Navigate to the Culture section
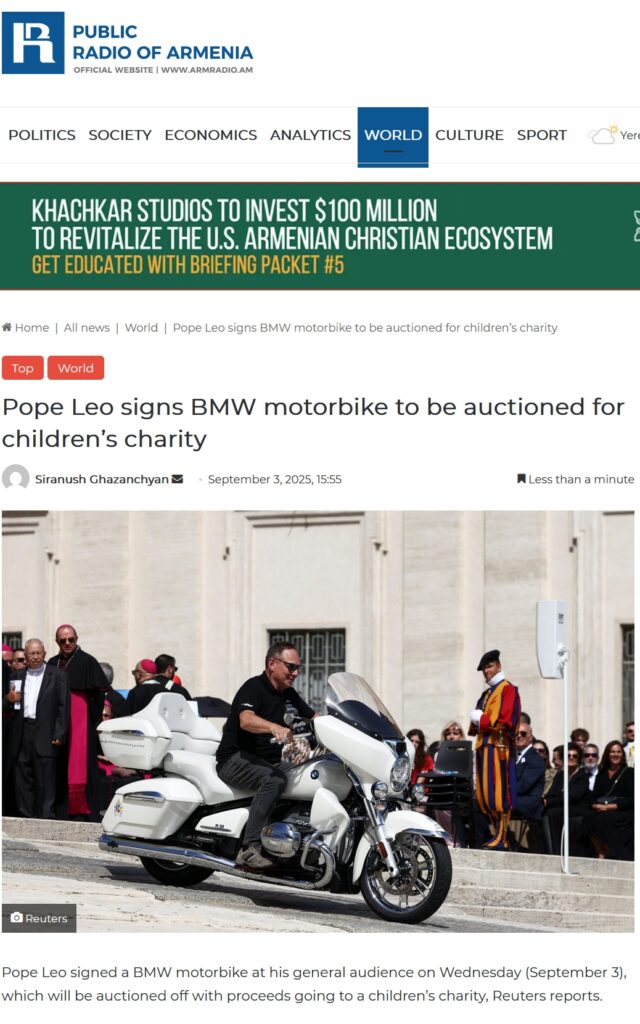The width and height of the screenshot is (640, 1024). tap(469, 135)
